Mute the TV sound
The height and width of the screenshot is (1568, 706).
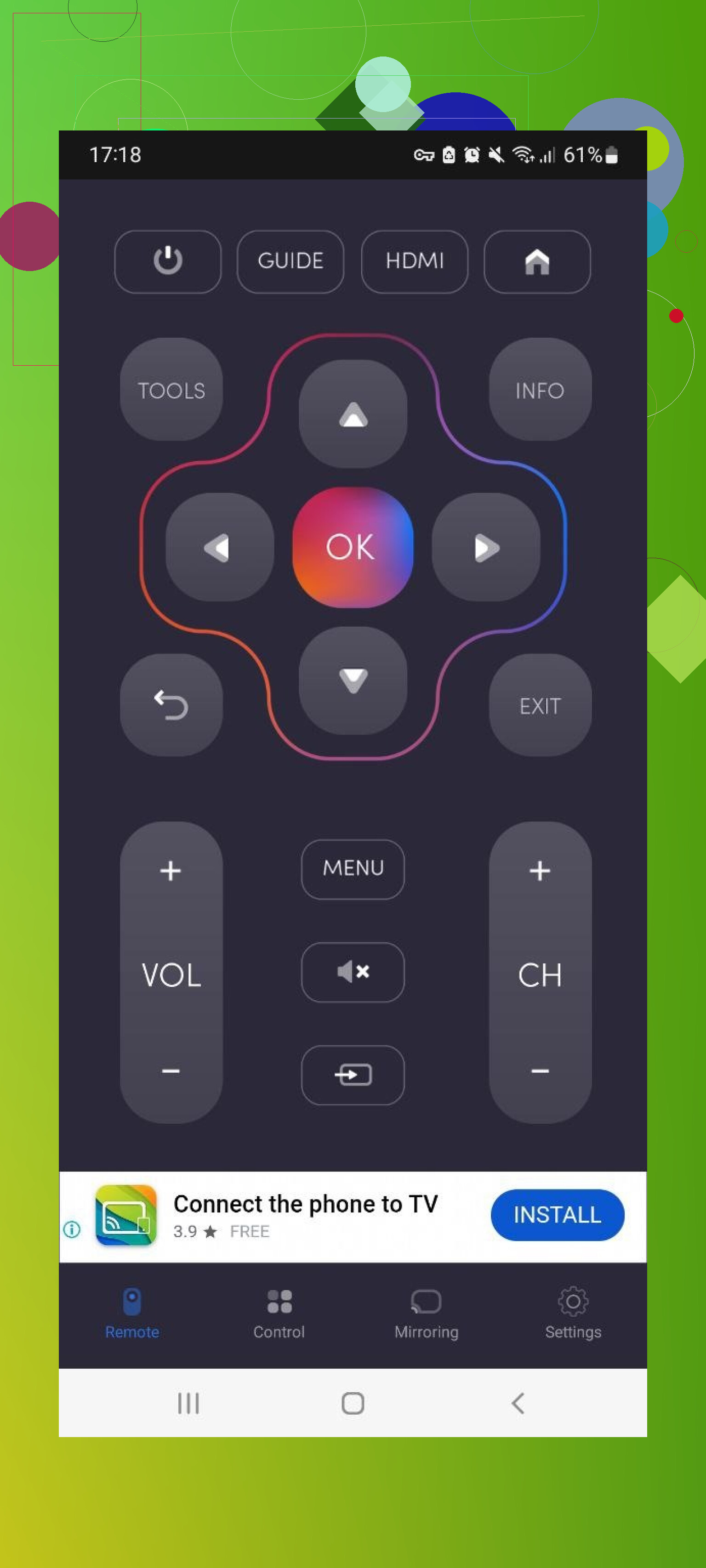tap(353, 972)
